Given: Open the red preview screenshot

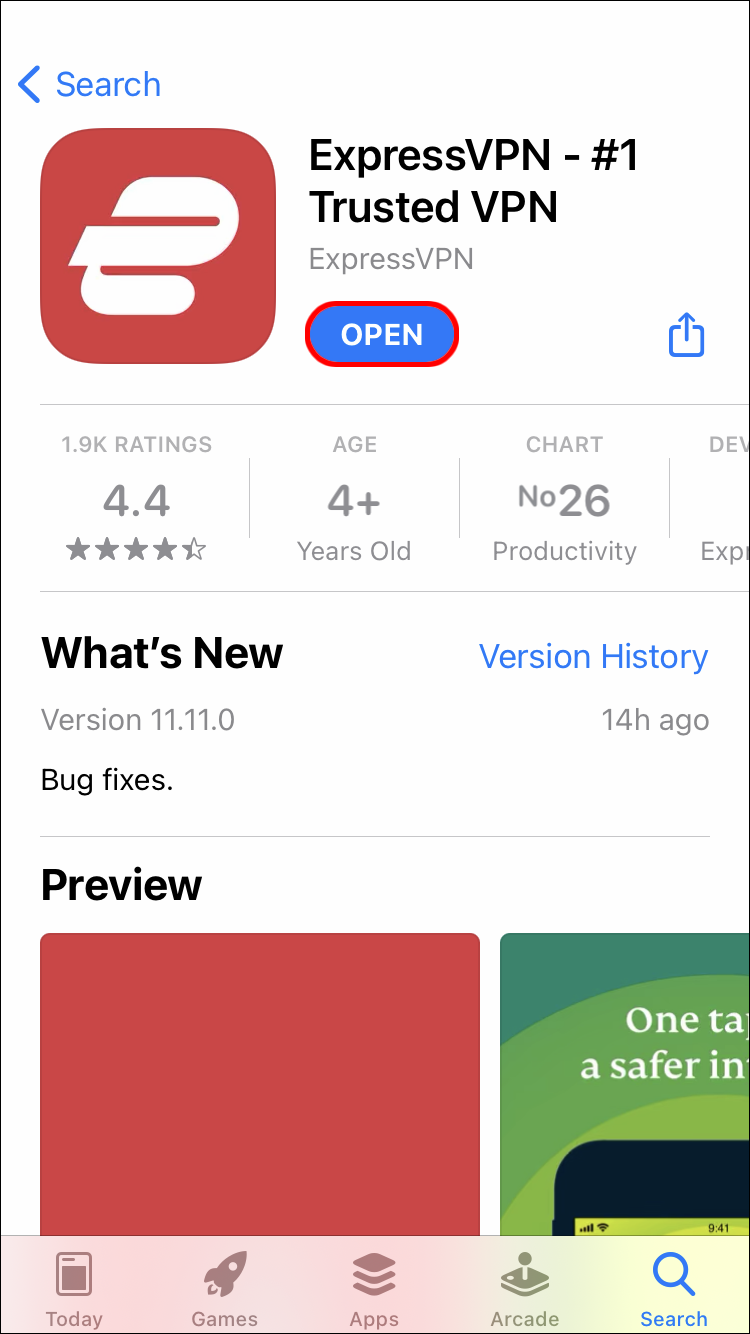Looking at the screenshot, I should (260, 1080).
